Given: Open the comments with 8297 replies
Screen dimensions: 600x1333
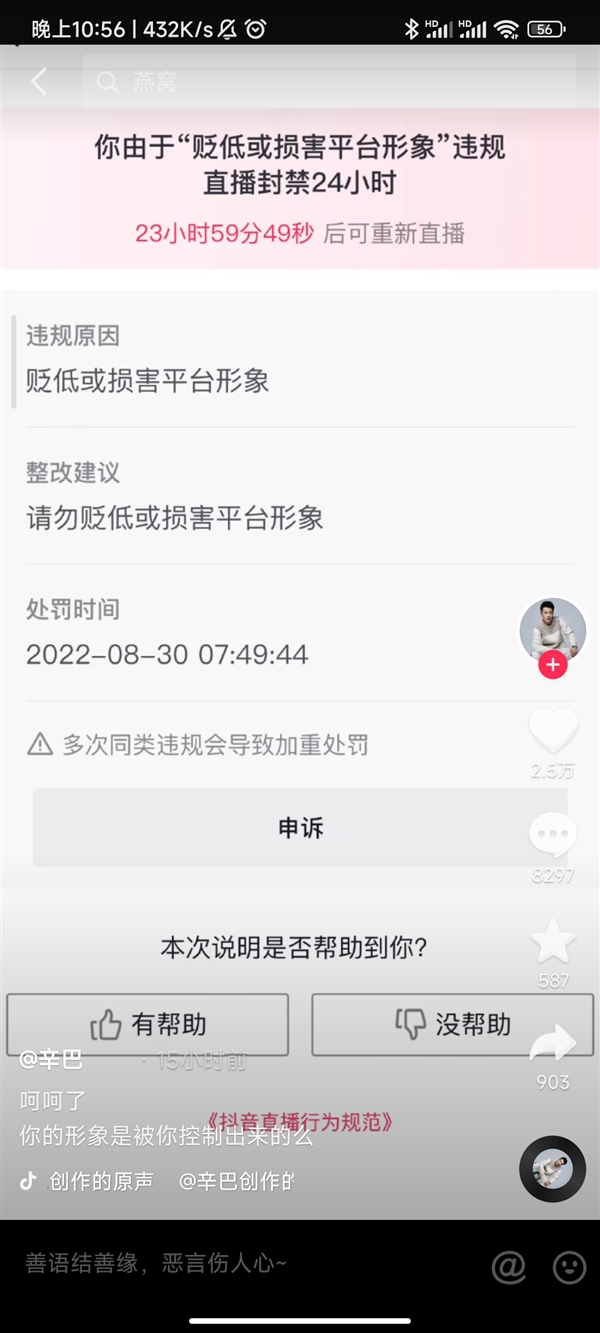Looking at the screenshot, I should click(553, 836).
